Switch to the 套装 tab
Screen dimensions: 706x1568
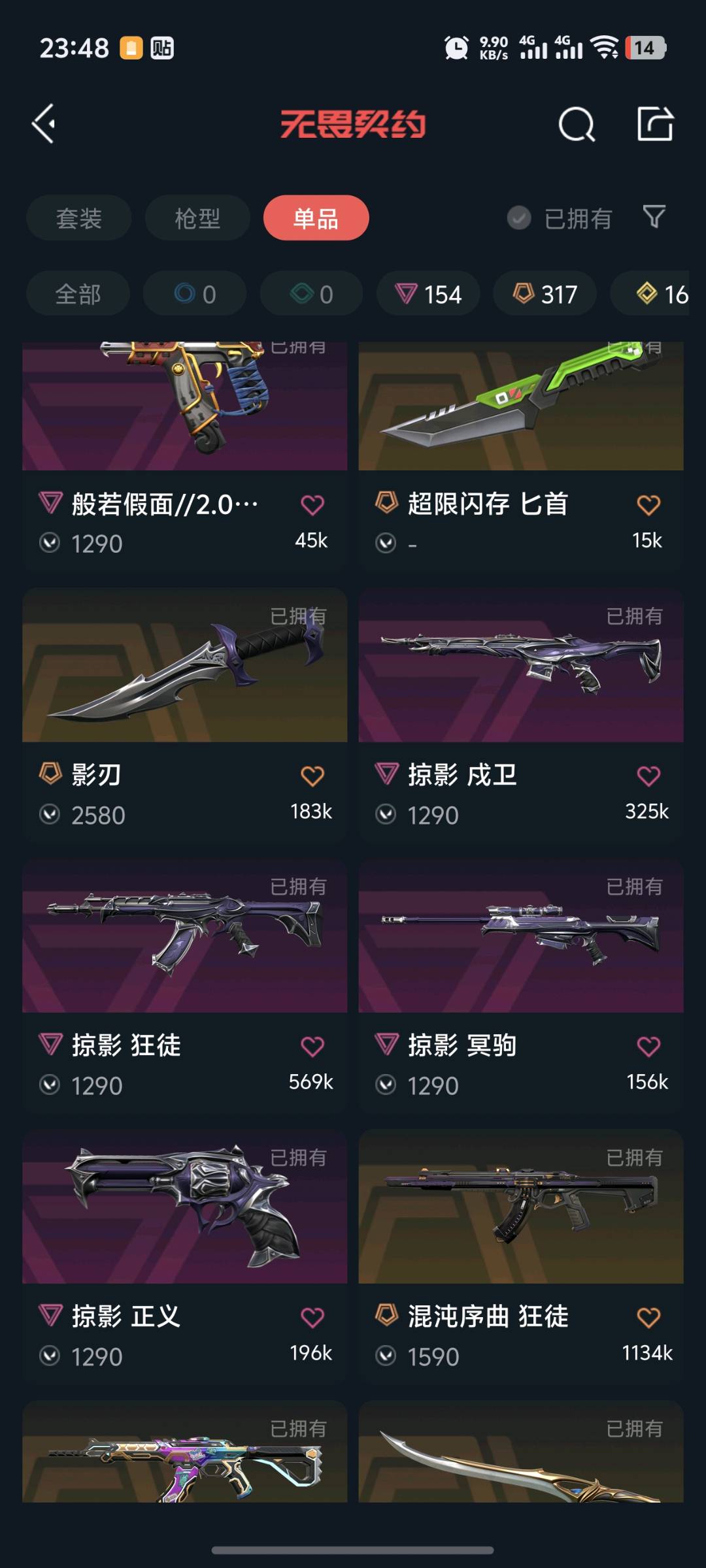[79, 218]
